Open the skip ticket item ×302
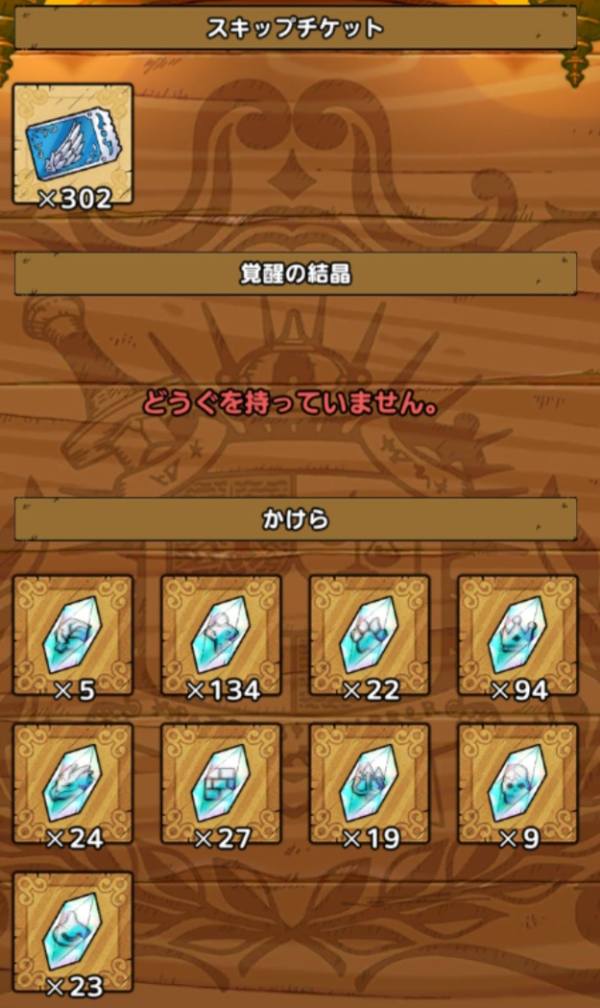The image size is (600, 1008). [x=73, y=143]
